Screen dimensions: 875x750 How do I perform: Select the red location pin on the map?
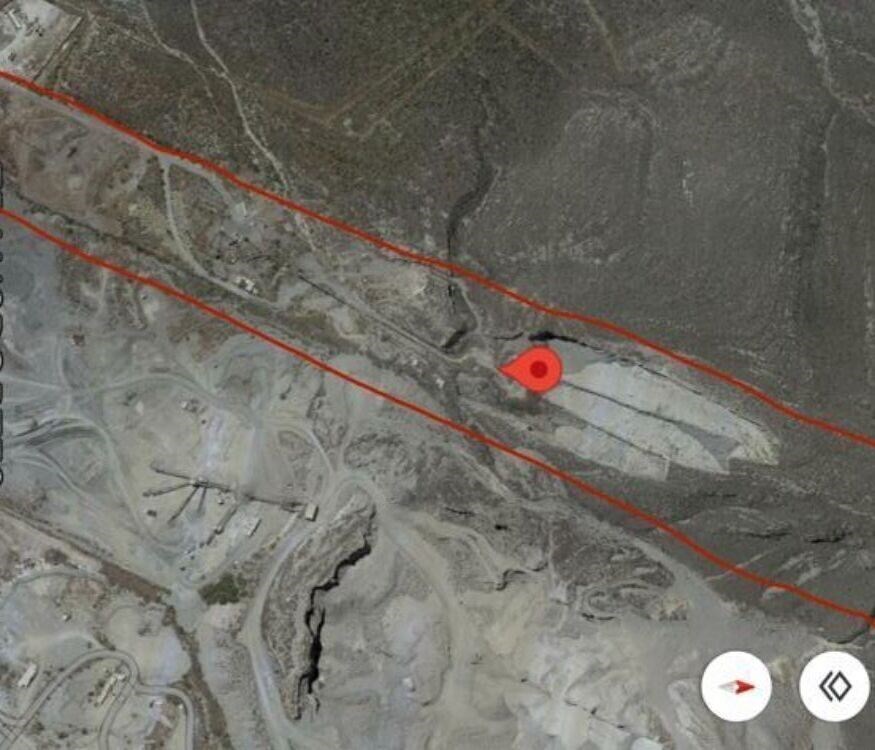(x=536, y=369)
